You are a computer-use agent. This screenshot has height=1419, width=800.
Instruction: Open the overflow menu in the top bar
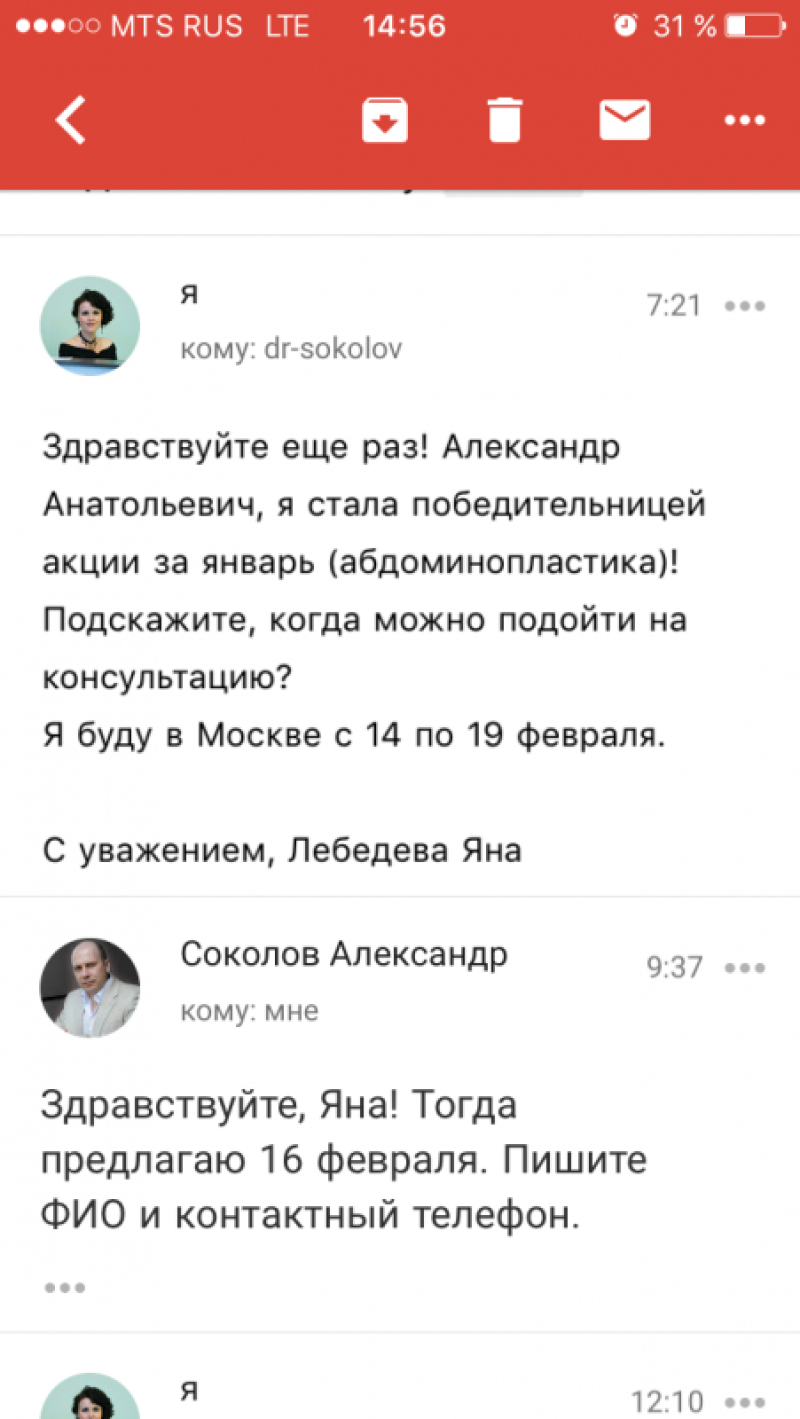click(x=745, y=121)
